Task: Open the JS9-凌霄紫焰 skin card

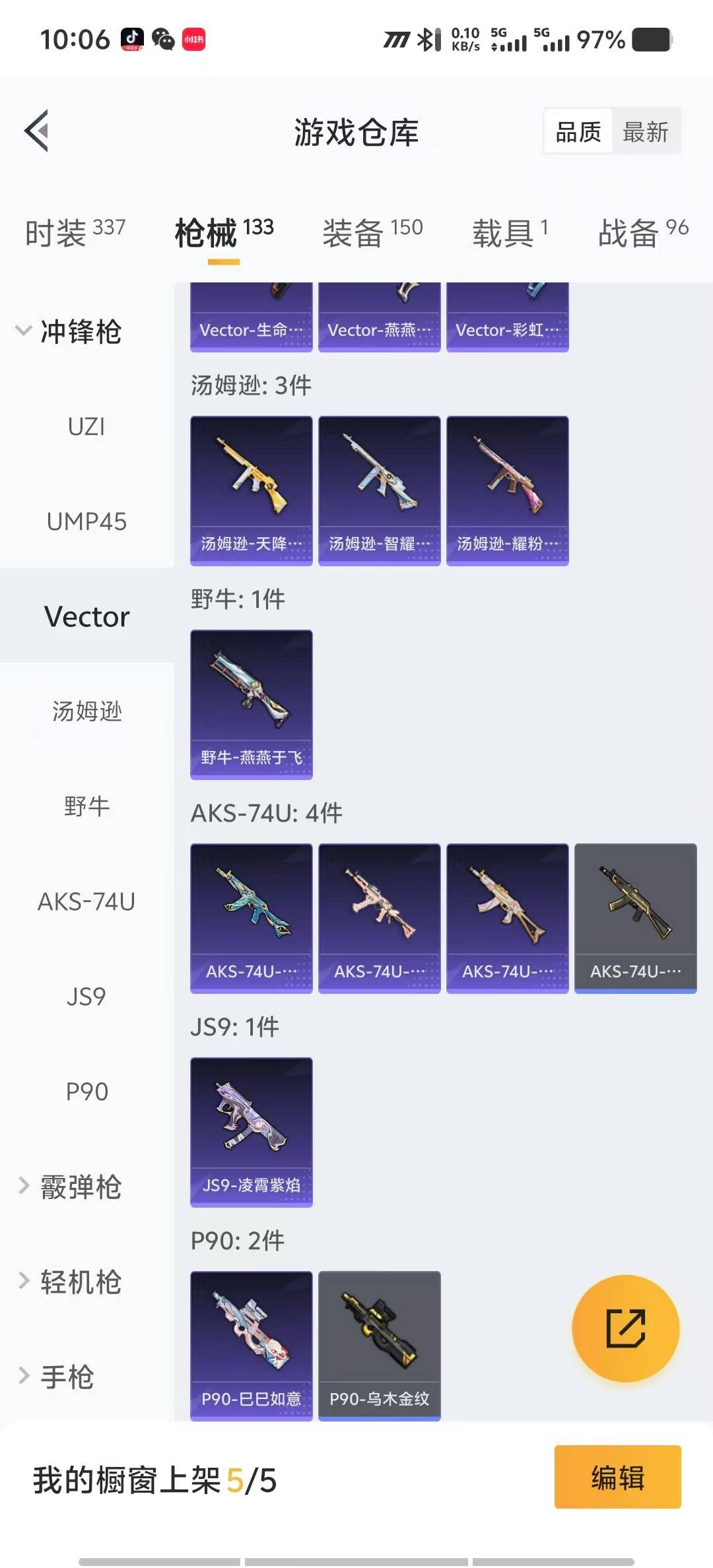Action: [251, 1131]
